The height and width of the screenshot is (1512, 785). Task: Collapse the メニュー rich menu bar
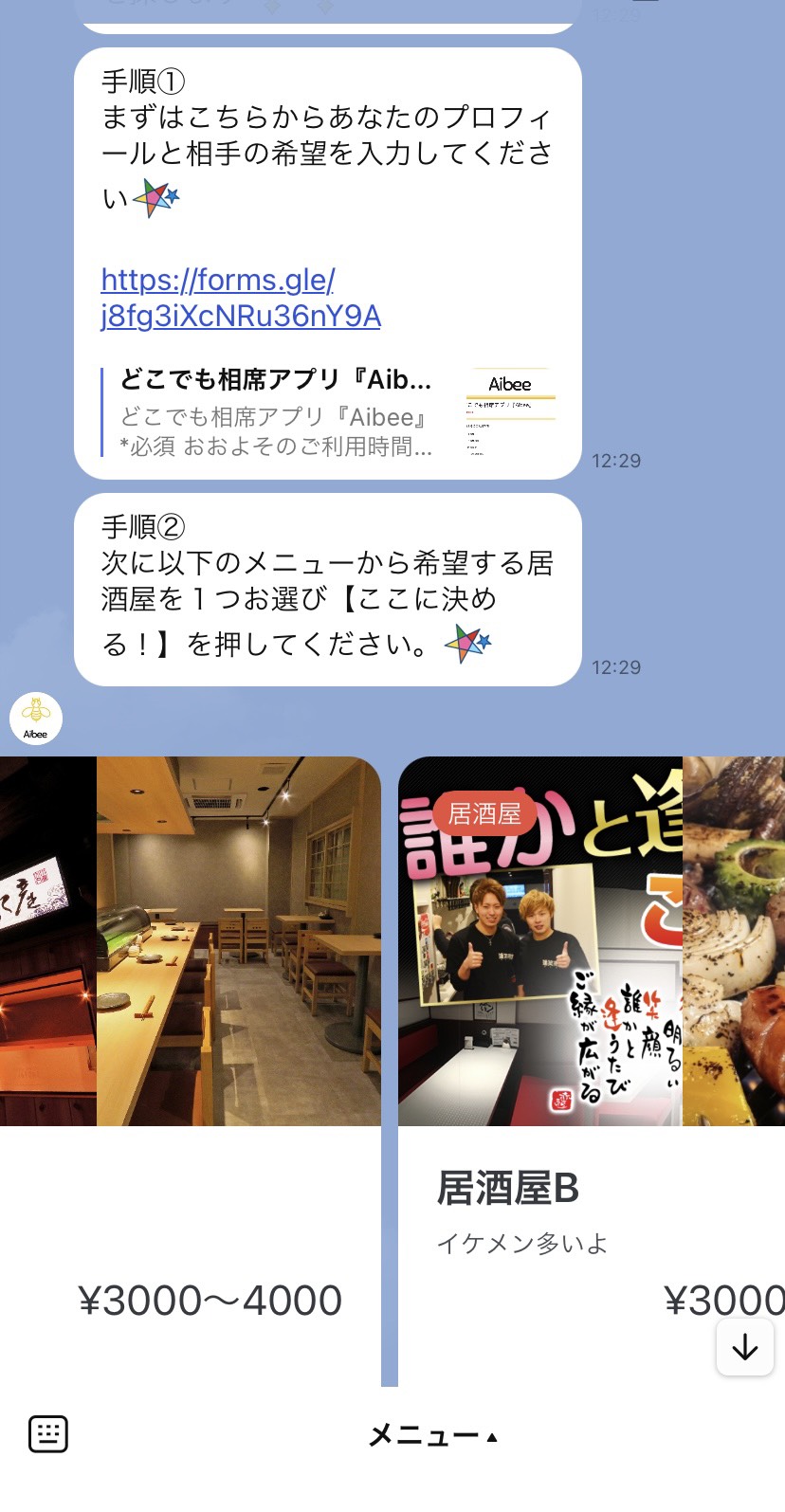pos(432,1435)
